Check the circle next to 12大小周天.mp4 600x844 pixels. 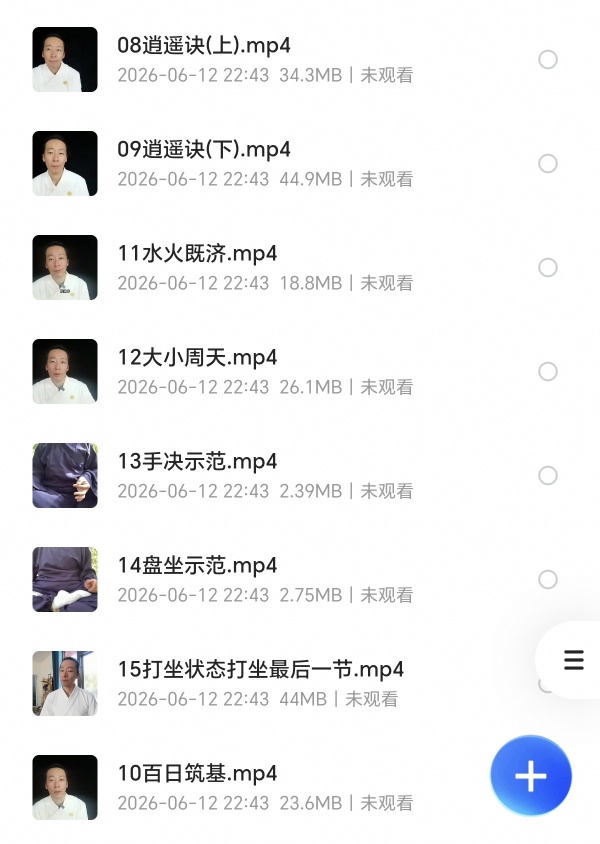coord(548,371)
